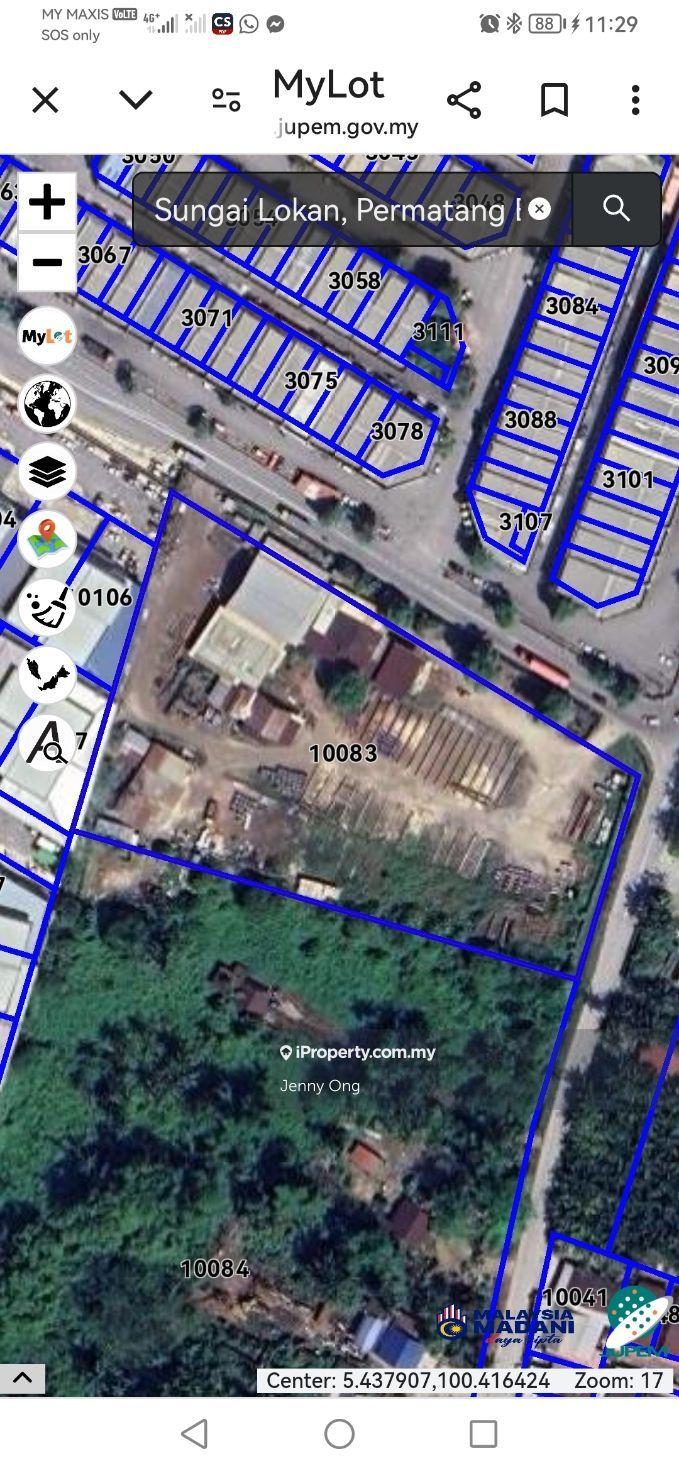This screenshot has height=1471, width=679.
Task: Close the in-app browser page
Action: pyautogui.click(x=45, y=100)
